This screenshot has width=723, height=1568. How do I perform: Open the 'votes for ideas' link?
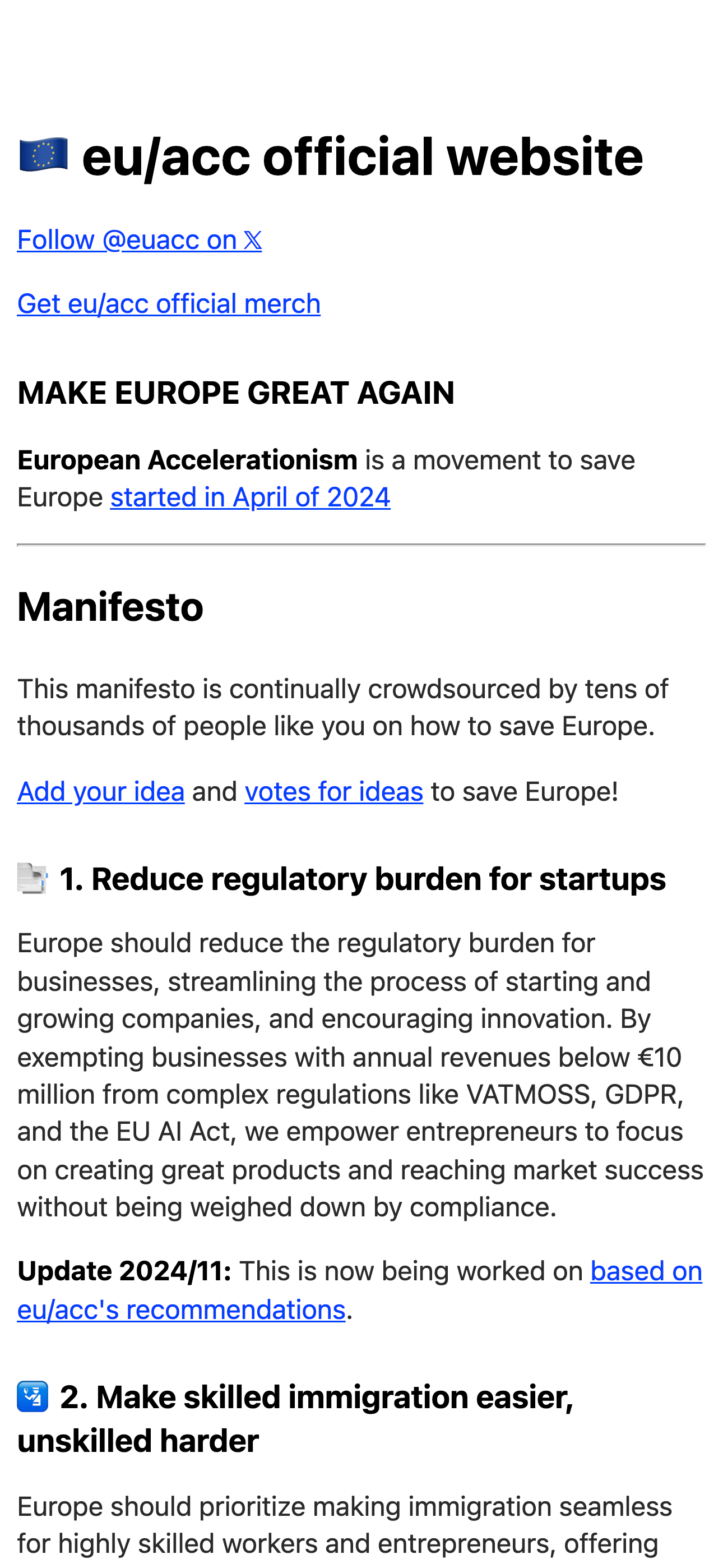coord(333,792)
